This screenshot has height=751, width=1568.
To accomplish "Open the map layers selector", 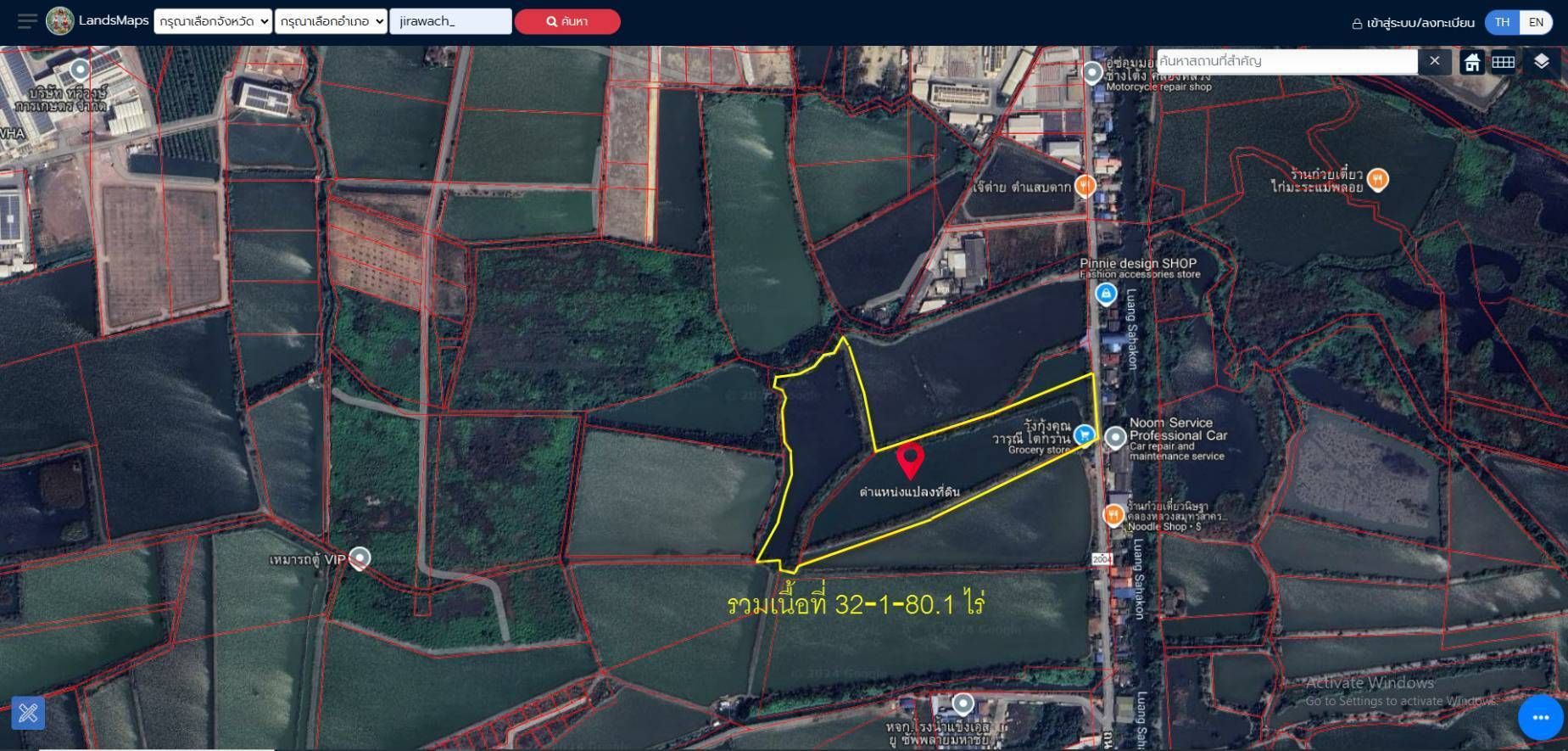I will [x=1542, y=61].
